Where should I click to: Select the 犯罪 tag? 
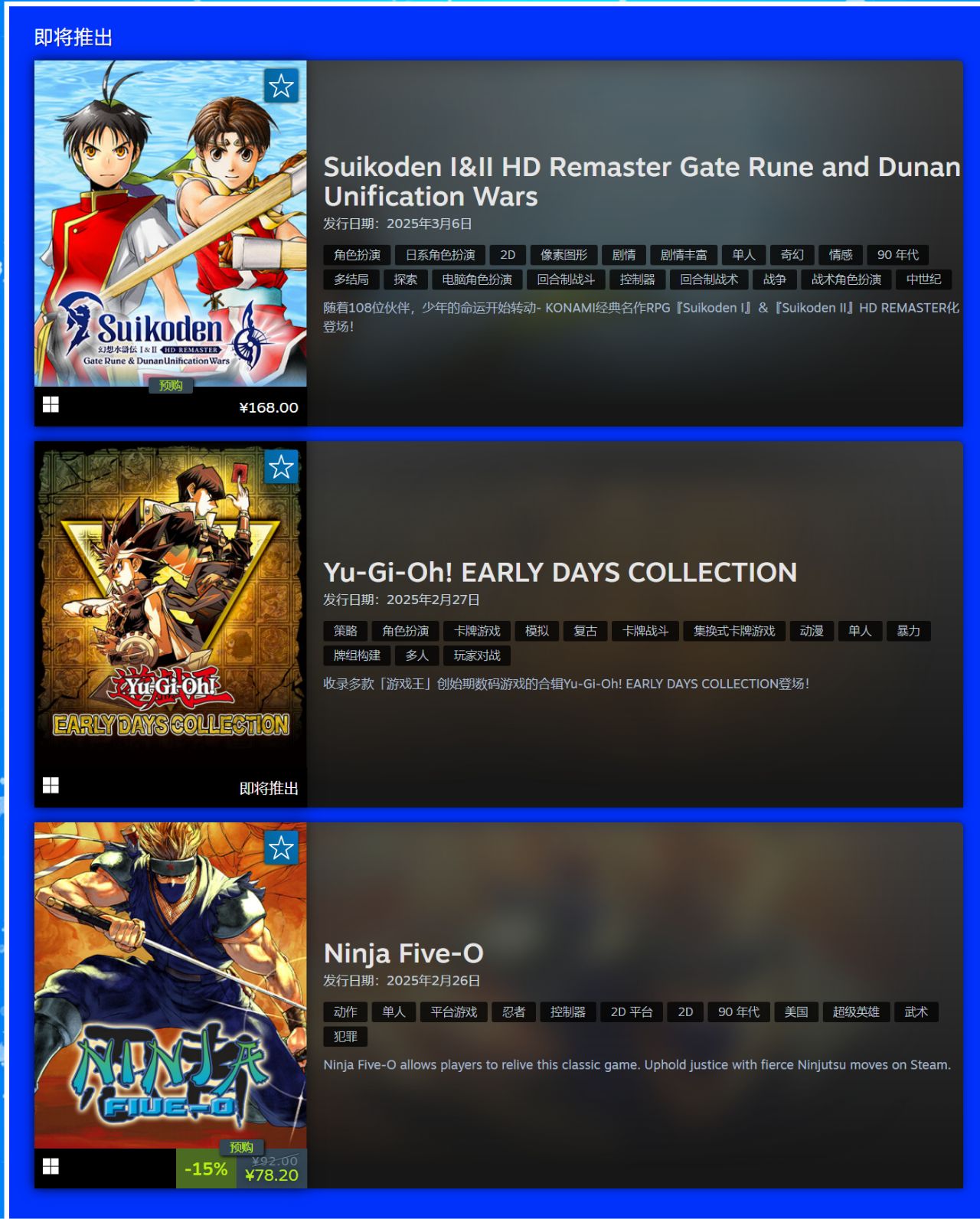[345, 1037]
